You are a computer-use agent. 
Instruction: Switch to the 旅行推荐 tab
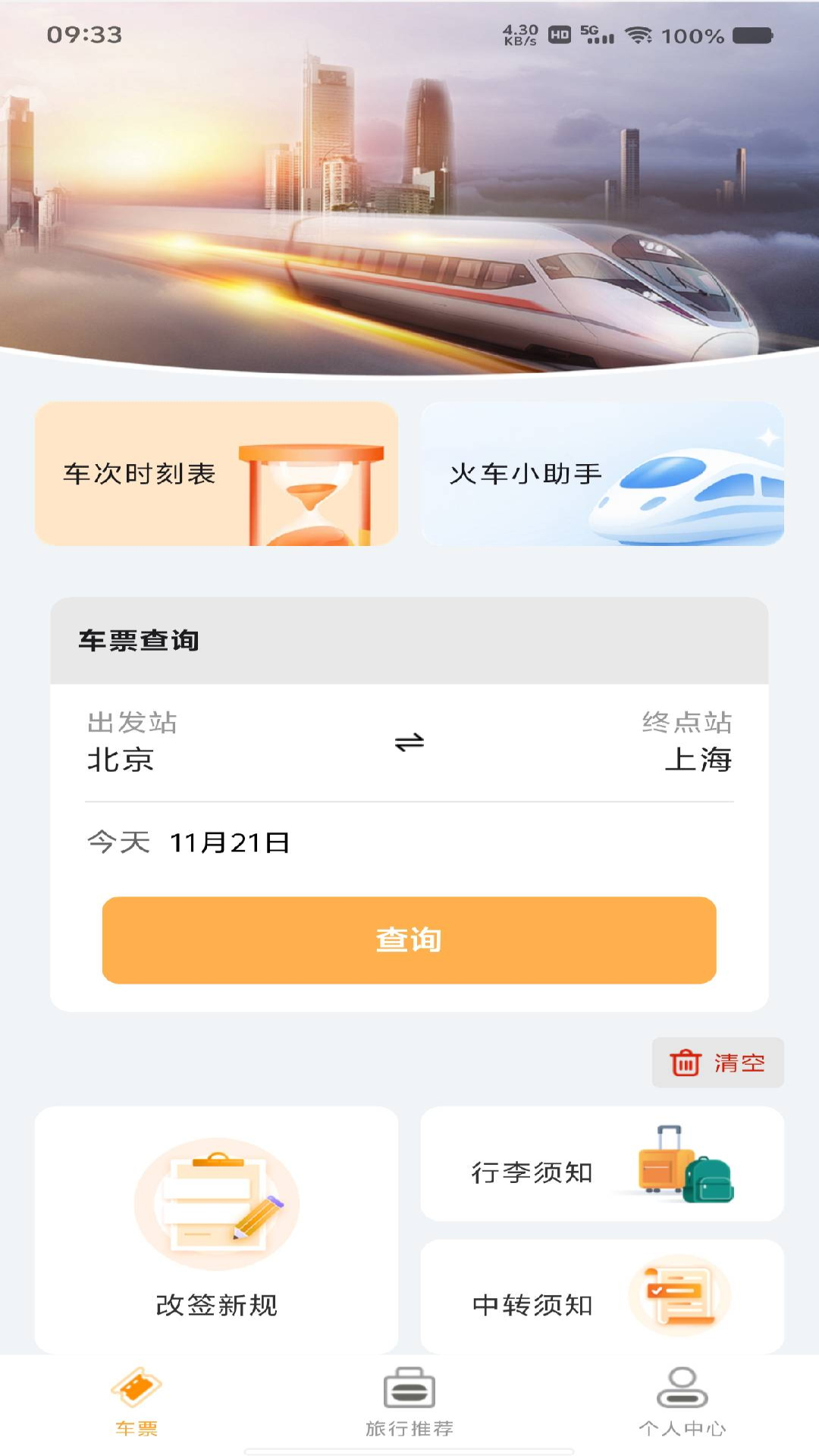click(409, 1403)
